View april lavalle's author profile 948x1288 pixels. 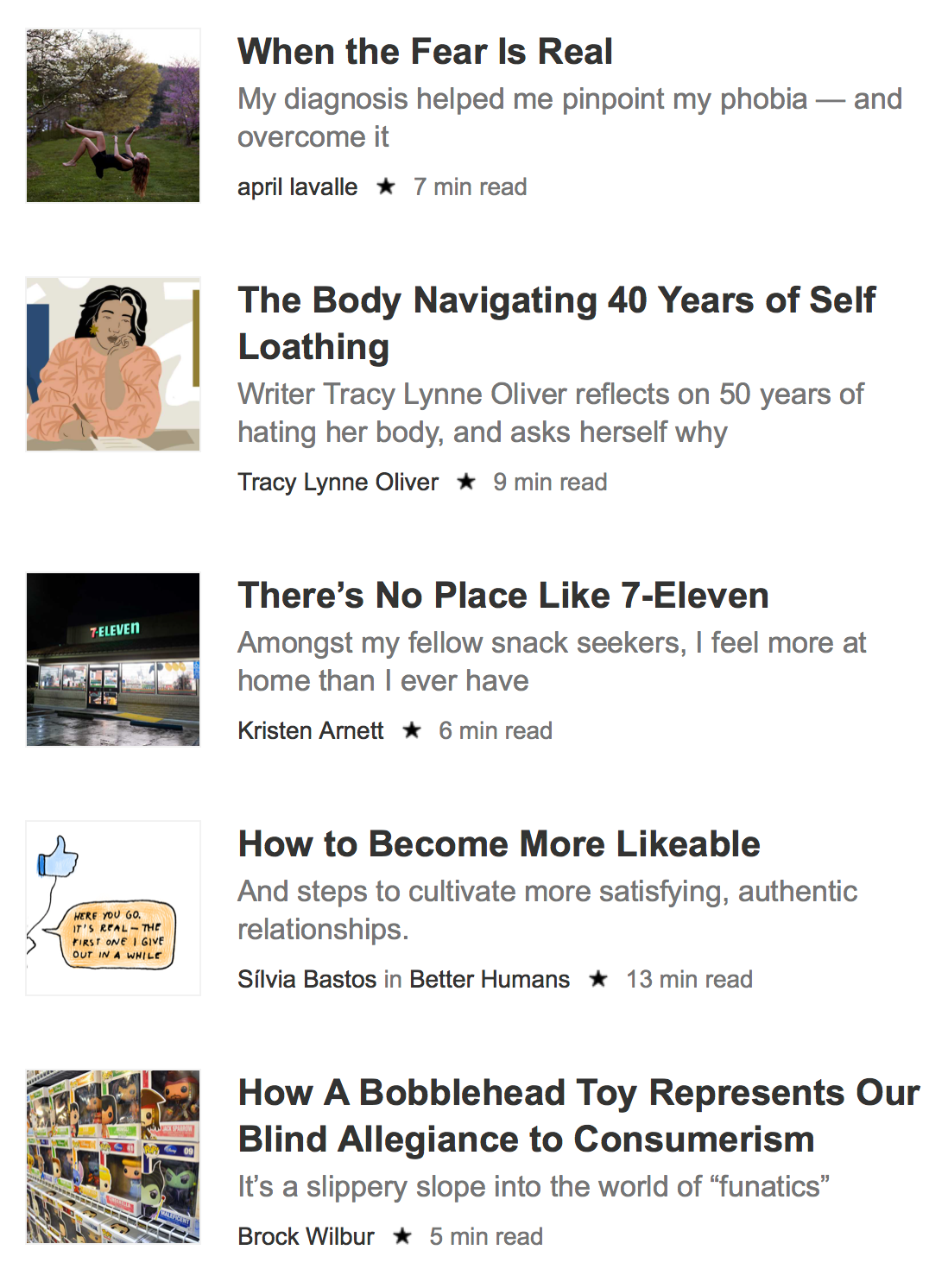pos(297,187)
